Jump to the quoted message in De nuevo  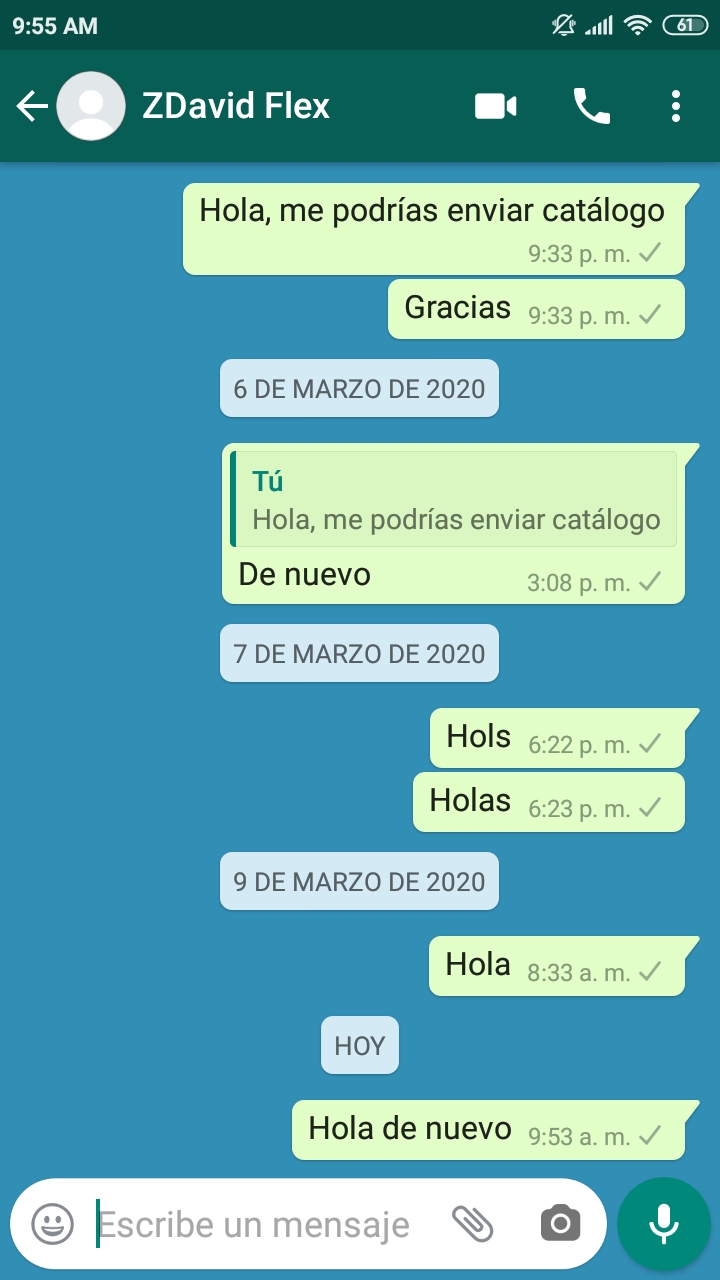coord(454,500)
